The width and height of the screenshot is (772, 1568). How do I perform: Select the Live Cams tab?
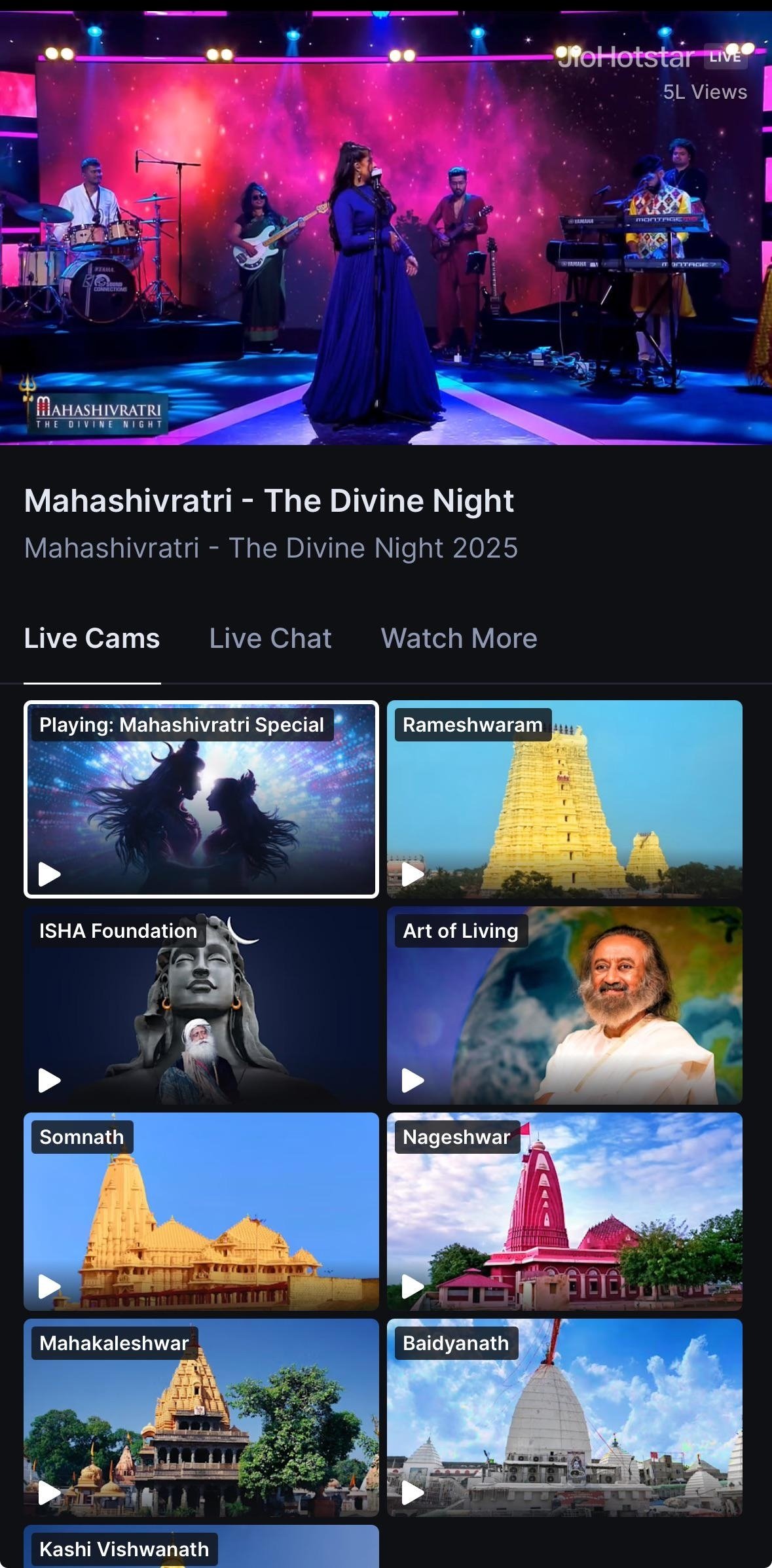coord(92,639)
